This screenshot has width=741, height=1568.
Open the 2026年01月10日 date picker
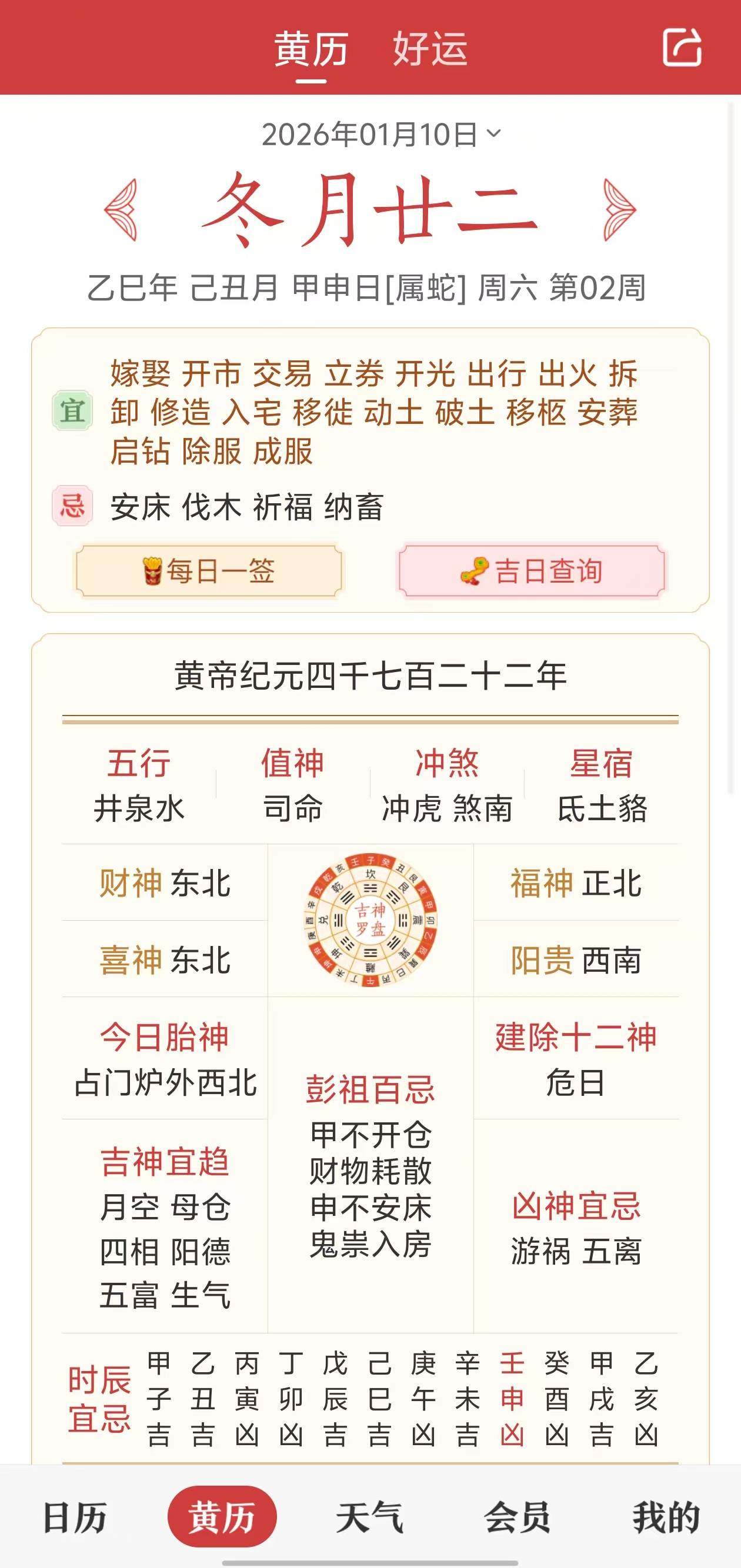pos(380,135)
